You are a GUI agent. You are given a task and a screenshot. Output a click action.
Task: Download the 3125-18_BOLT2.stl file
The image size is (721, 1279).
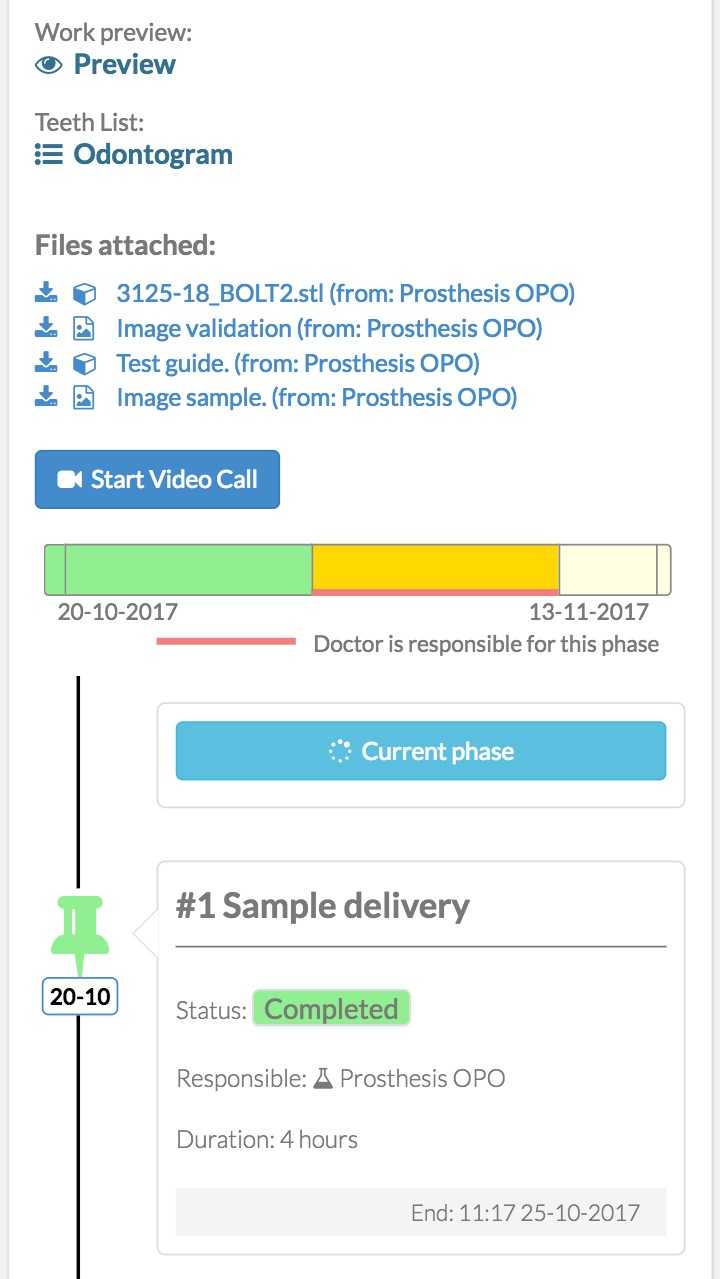(45, 294)
